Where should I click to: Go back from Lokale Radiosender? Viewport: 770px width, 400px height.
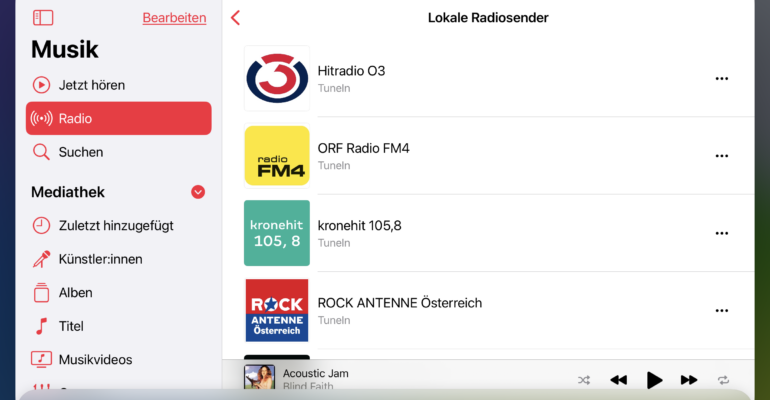pyautogui.click(x=236, y=18)
